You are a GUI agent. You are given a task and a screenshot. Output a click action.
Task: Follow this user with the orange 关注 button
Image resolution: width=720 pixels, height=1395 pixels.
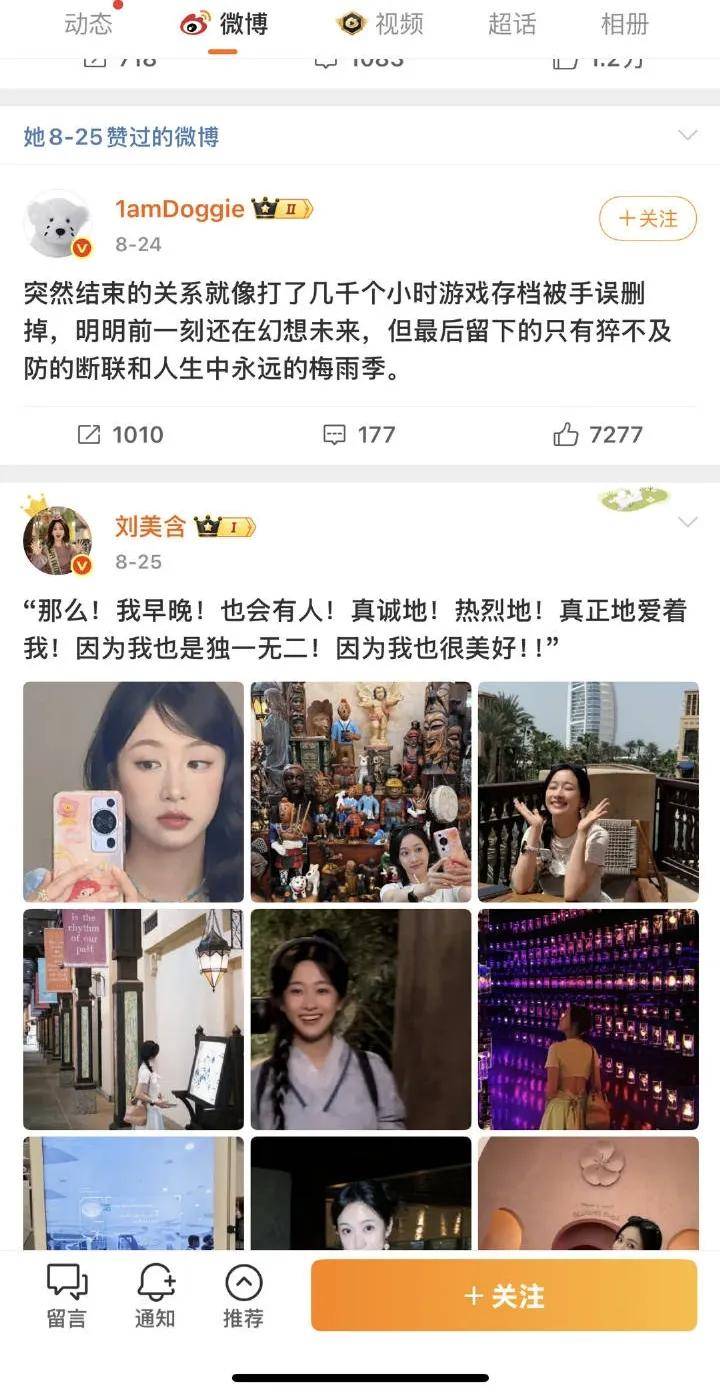pos(503,1296)
